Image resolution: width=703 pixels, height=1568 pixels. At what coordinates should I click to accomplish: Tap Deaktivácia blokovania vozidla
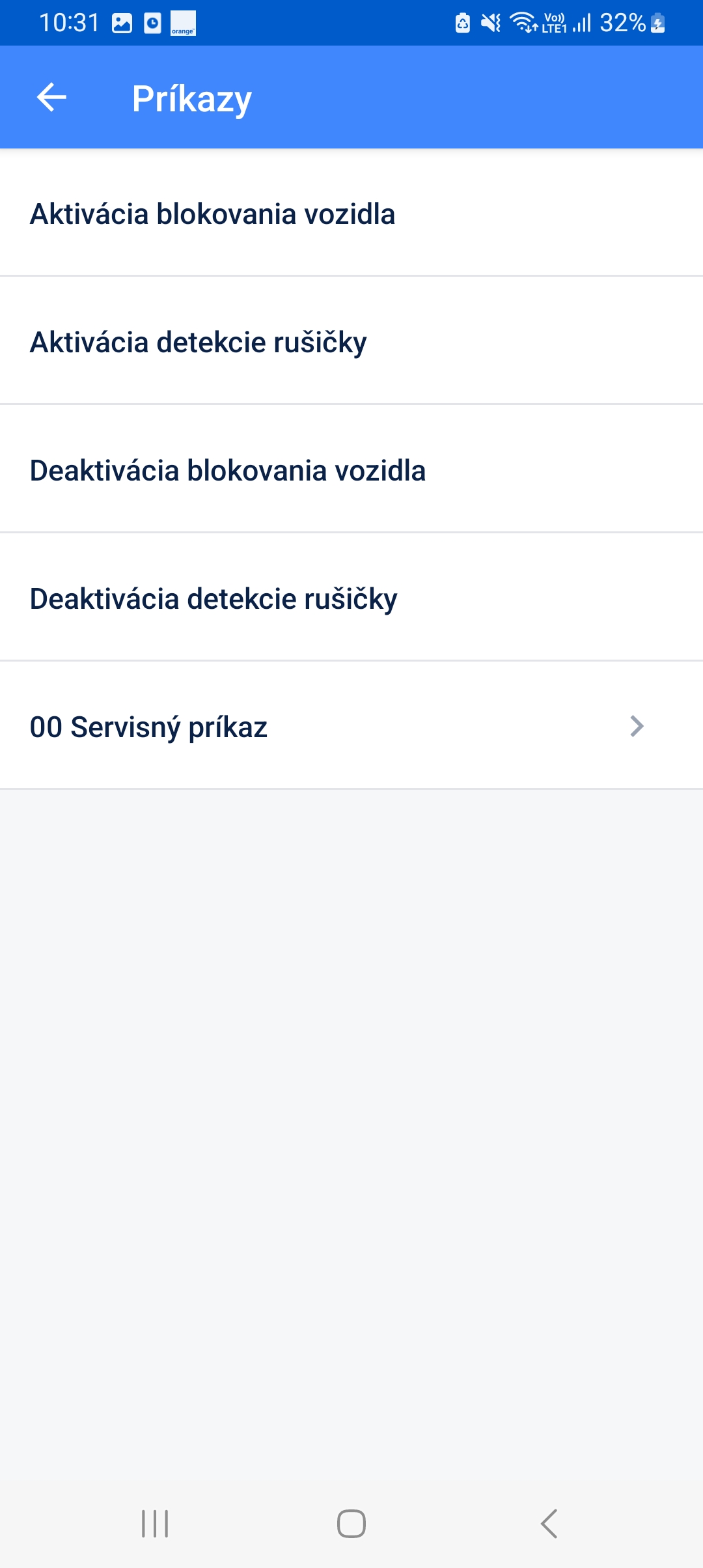tap(351, 469)
